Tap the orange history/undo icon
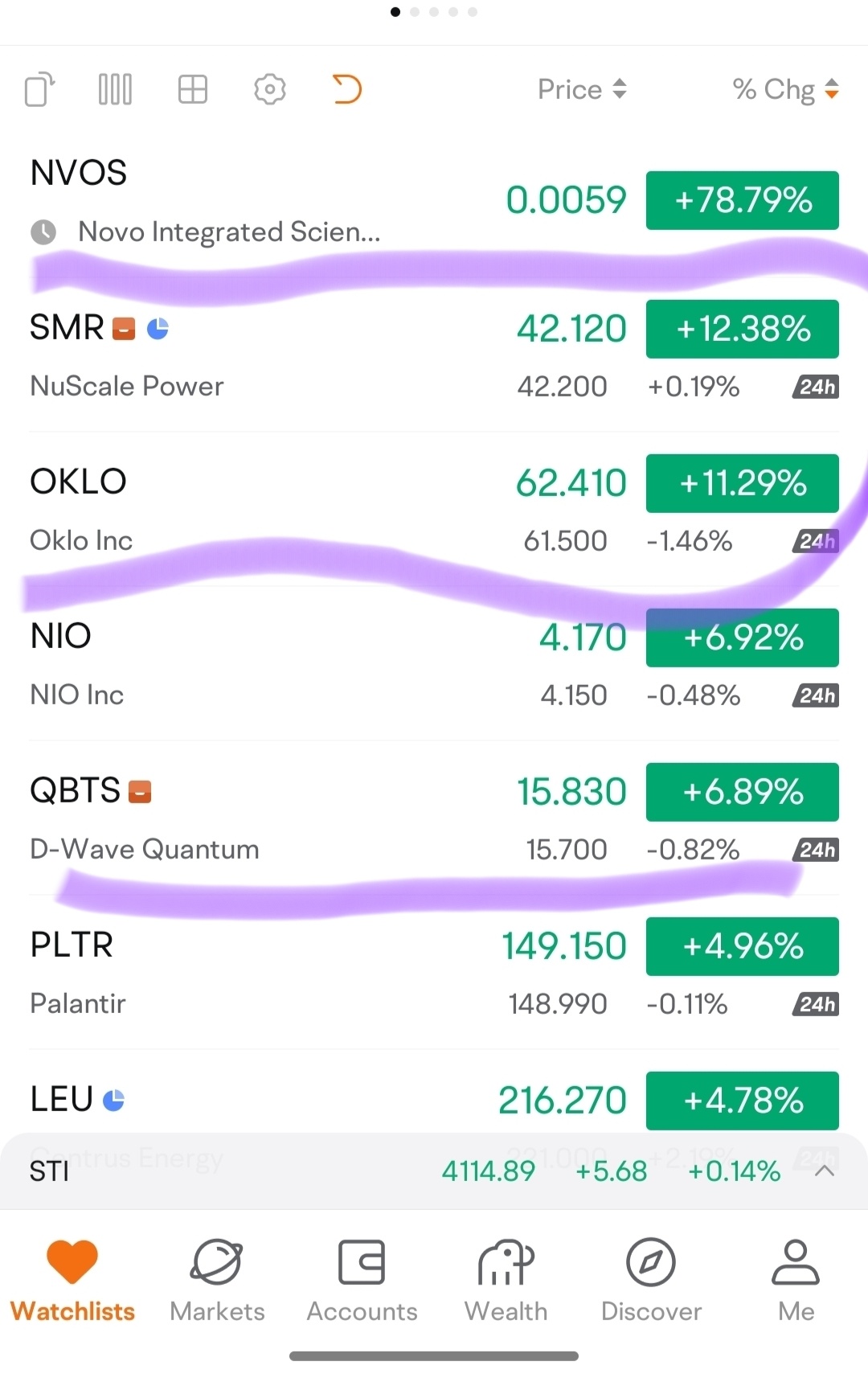 click(x=346, y=89)
